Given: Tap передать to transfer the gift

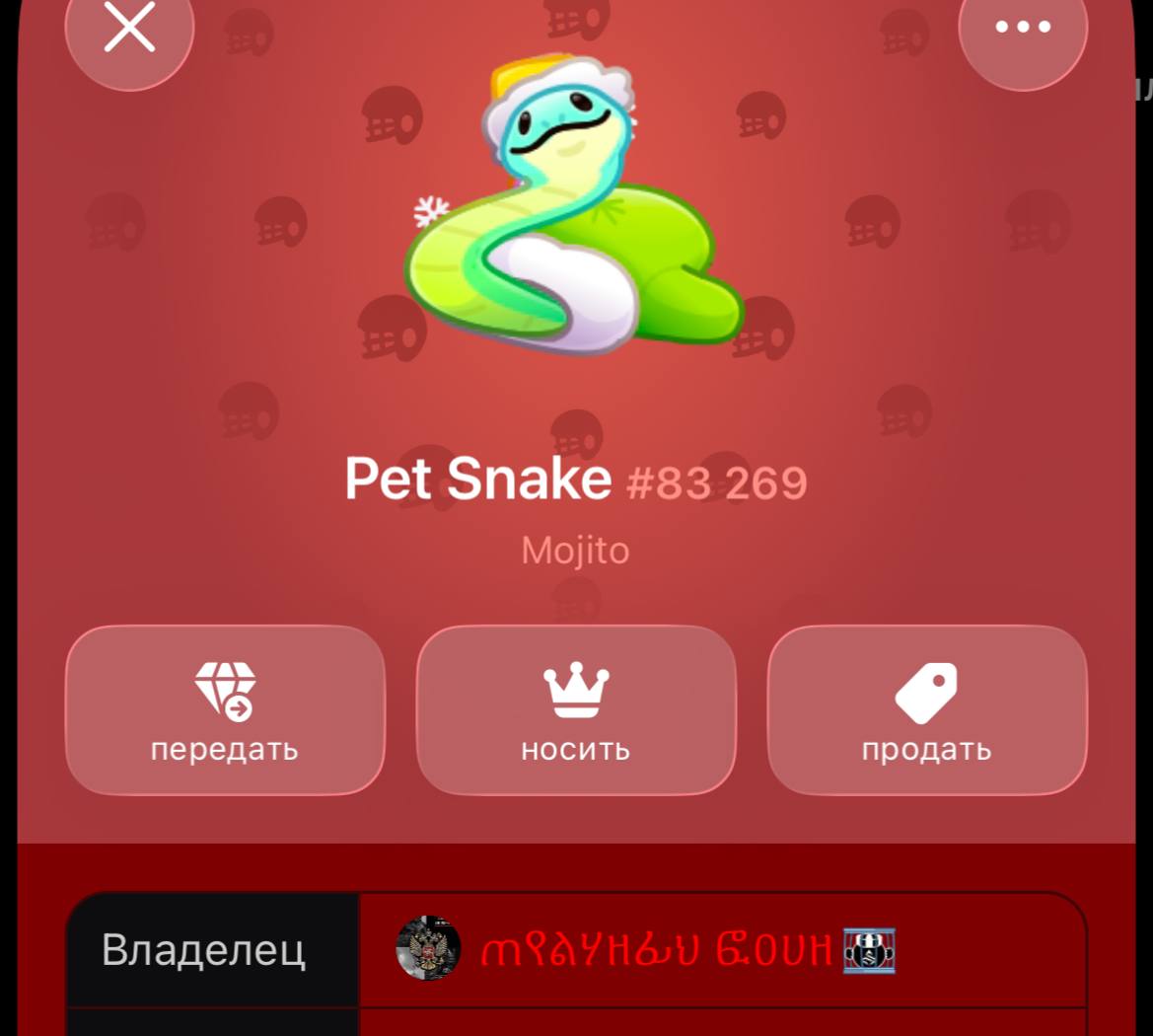Looking at the screenshot, I should point(225,709).
